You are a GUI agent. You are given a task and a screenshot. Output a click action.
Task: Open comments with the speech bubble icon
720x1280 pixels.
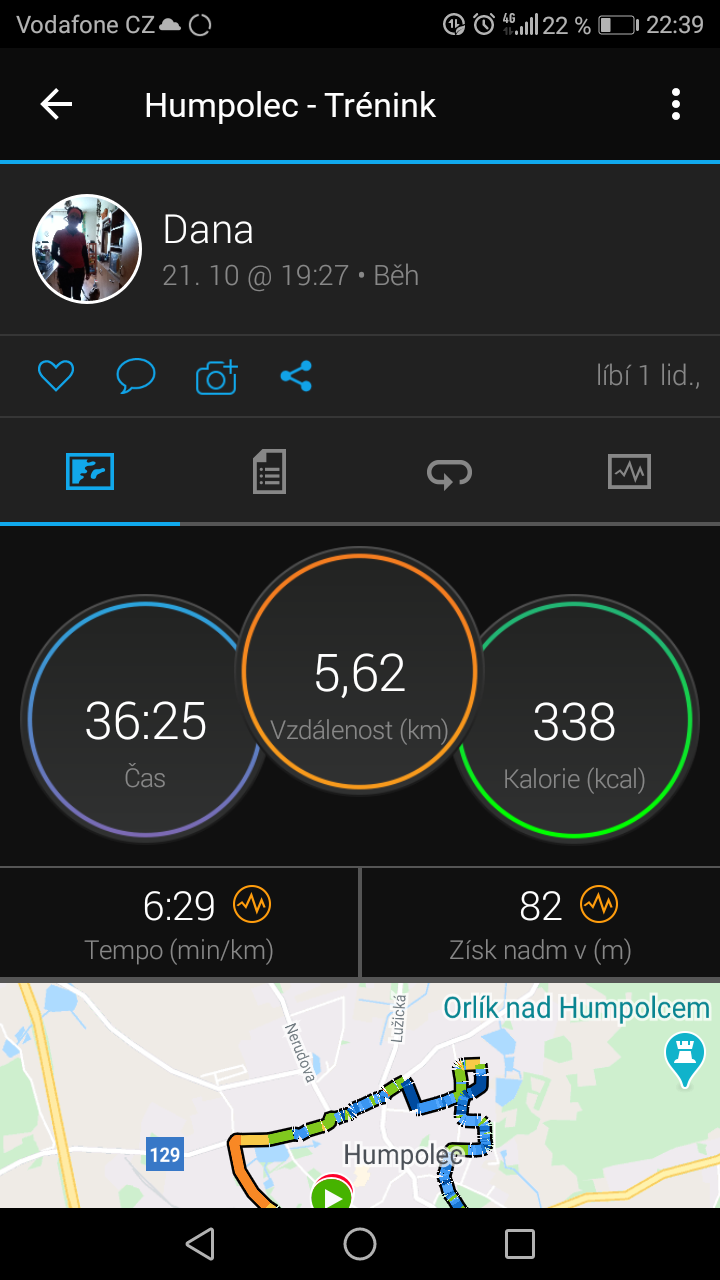136,376
